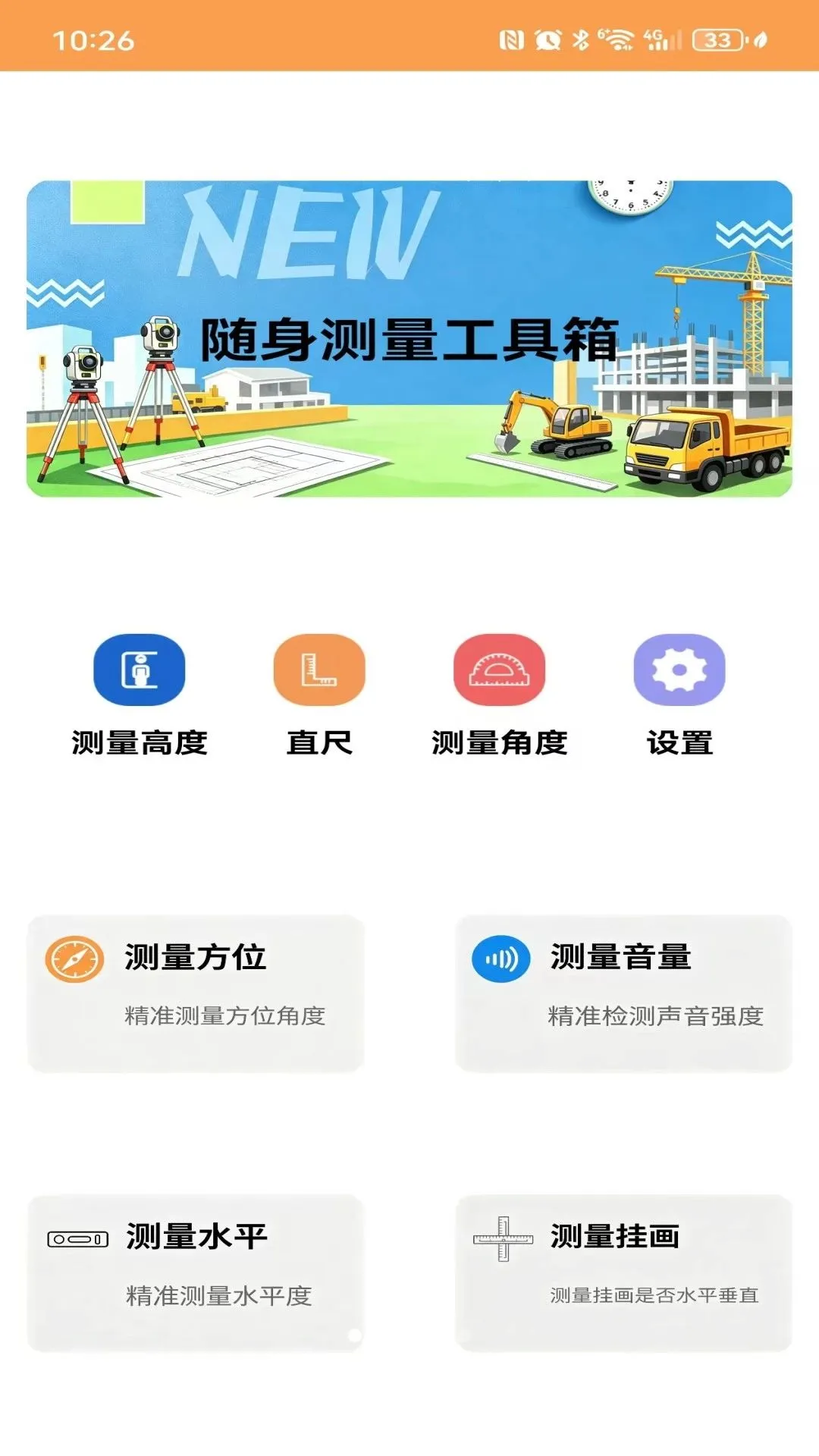Open the 测量水平 level card
819x1456 pixels.
[196, 1273]
